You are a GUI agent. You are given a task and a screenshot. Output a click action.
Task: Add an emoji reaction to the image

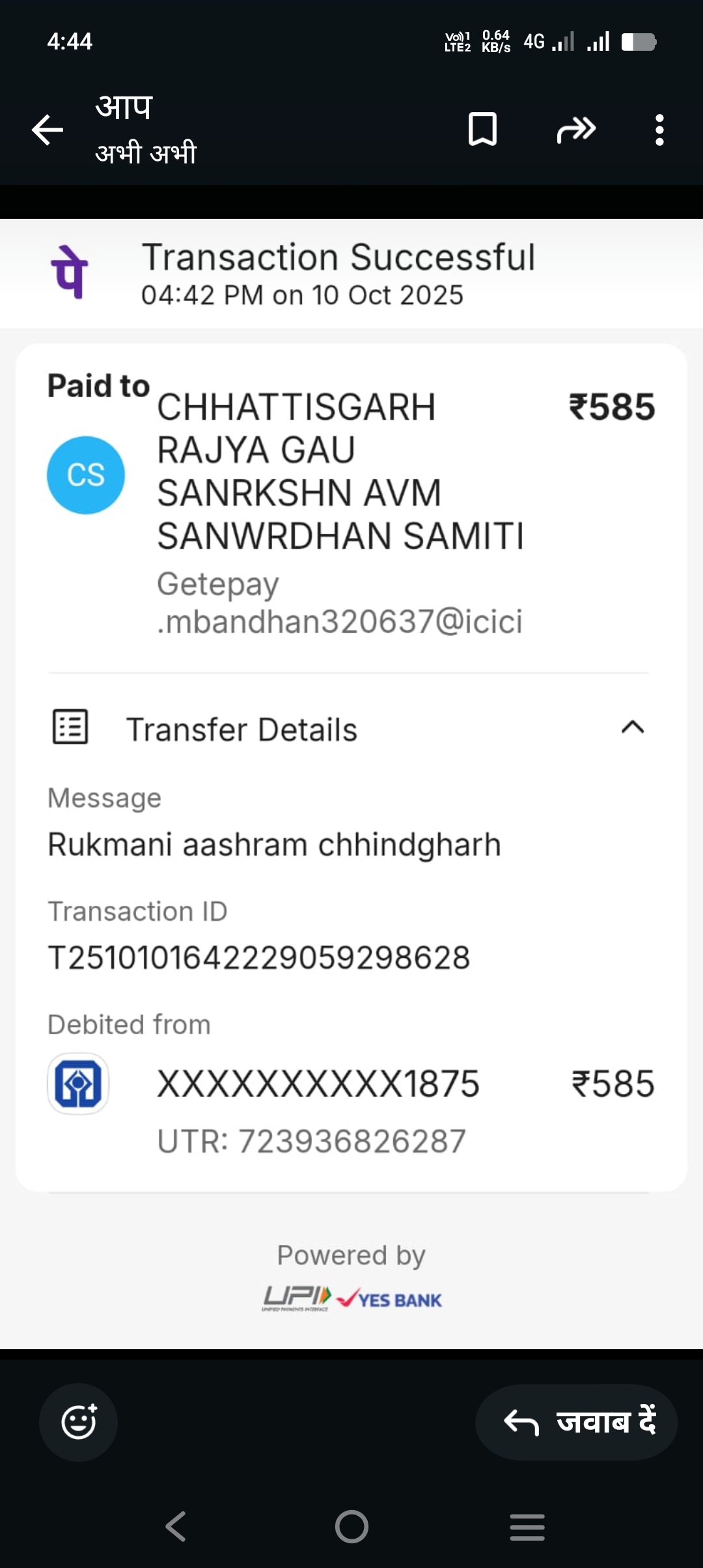coord(79,1422)
